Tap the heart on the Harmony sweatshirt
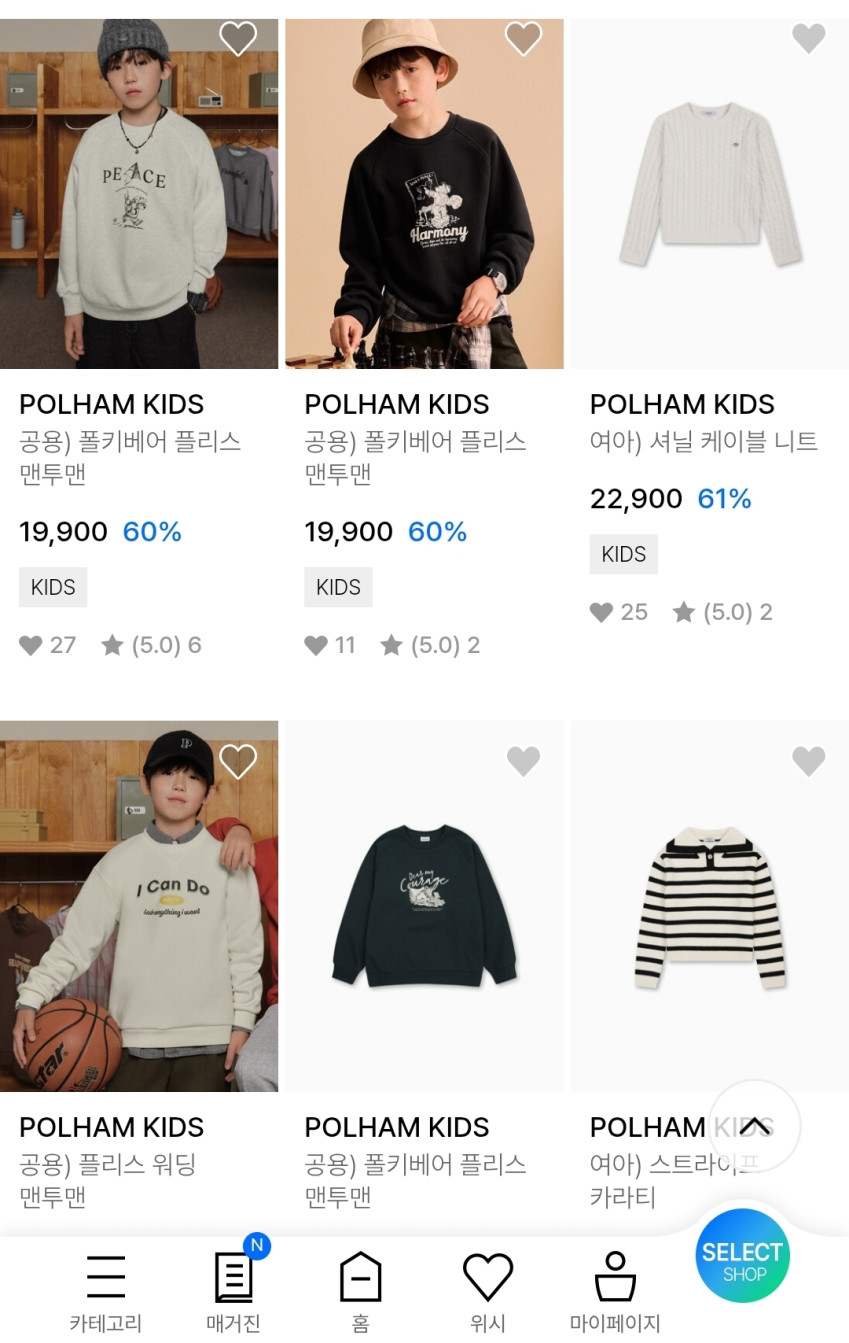This screenshot has width=849, height=1343. pos(523,39)
